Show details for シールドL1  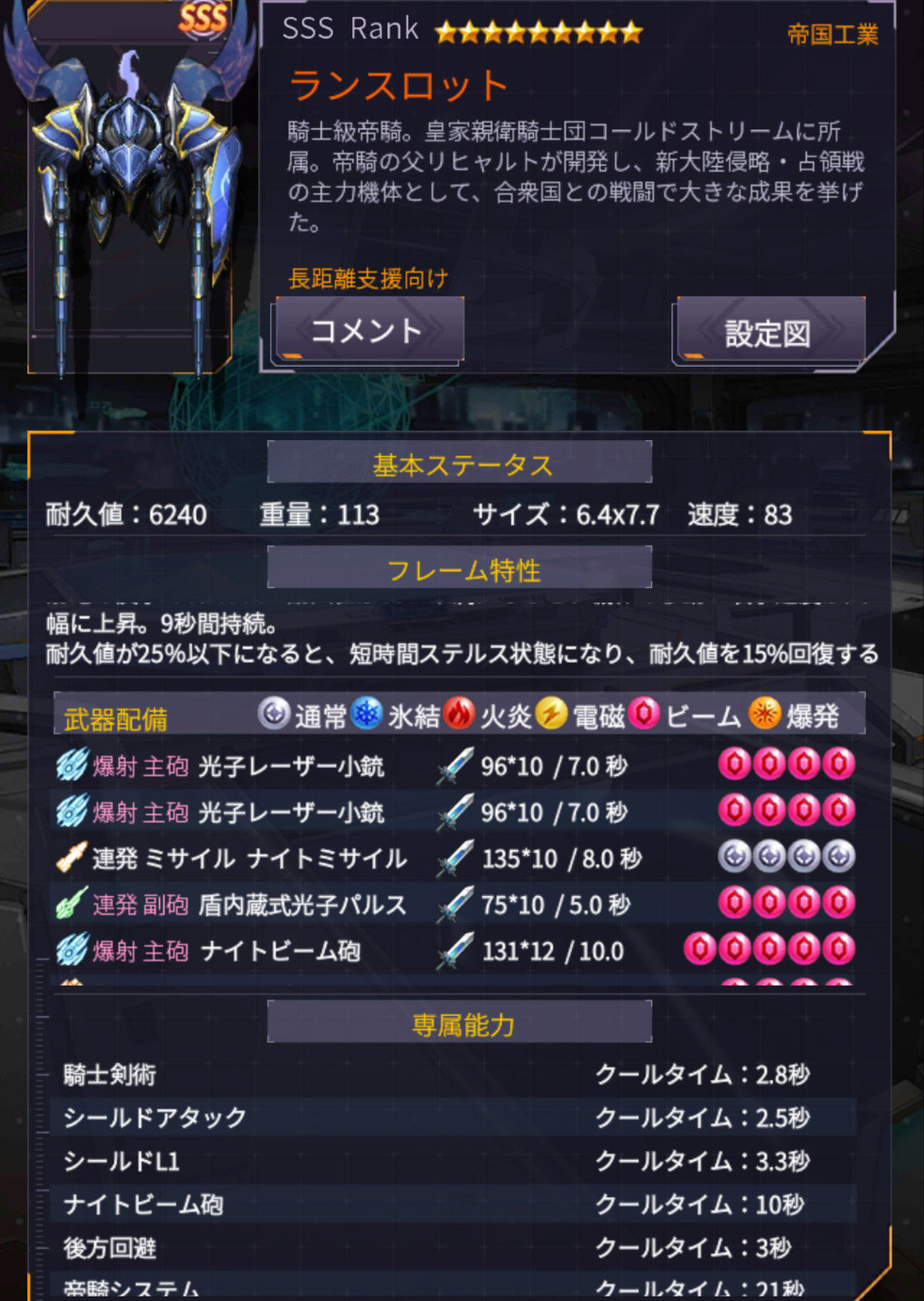click(x=452, y=1161)
